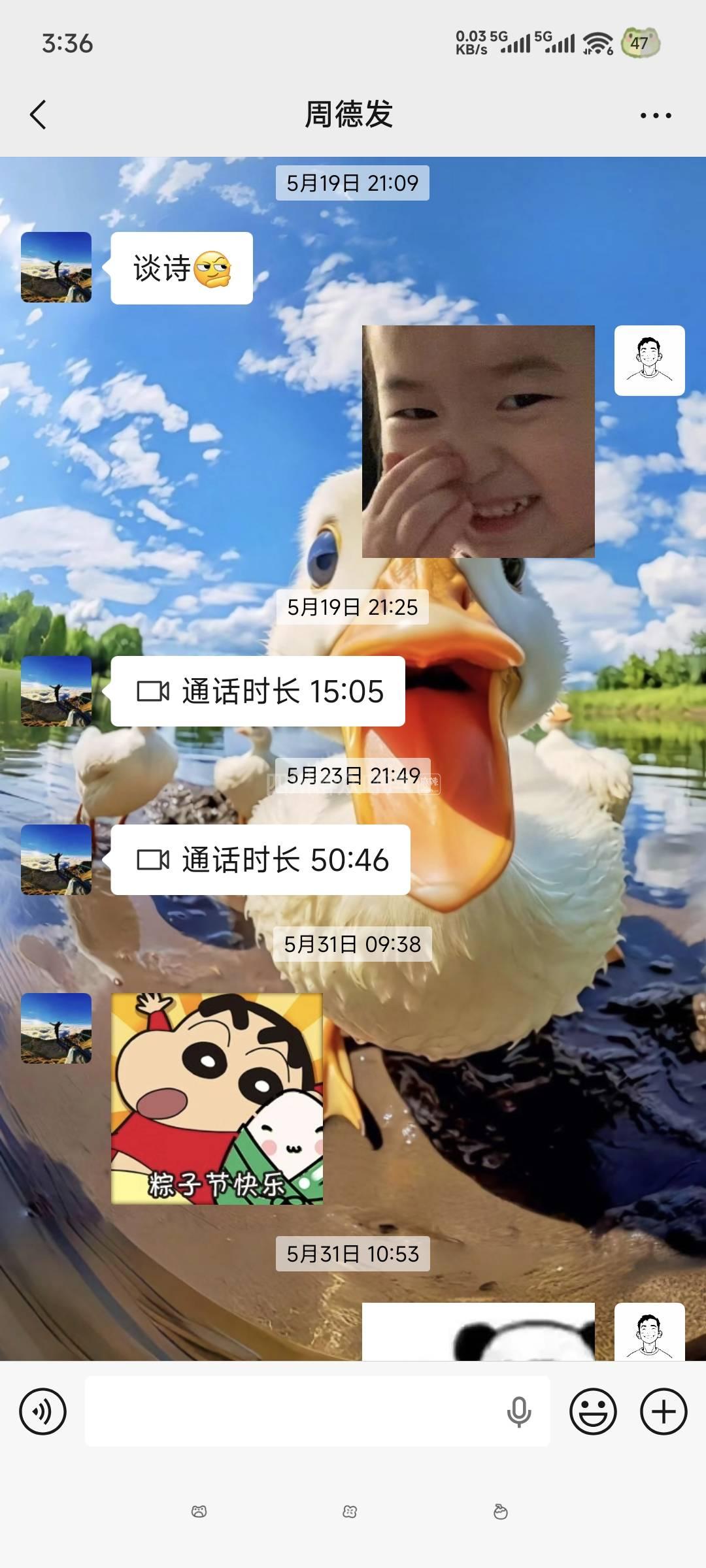Tap the microphone for voice typing
This screenshot has height=1568, width=706.
coord(518,1411)
